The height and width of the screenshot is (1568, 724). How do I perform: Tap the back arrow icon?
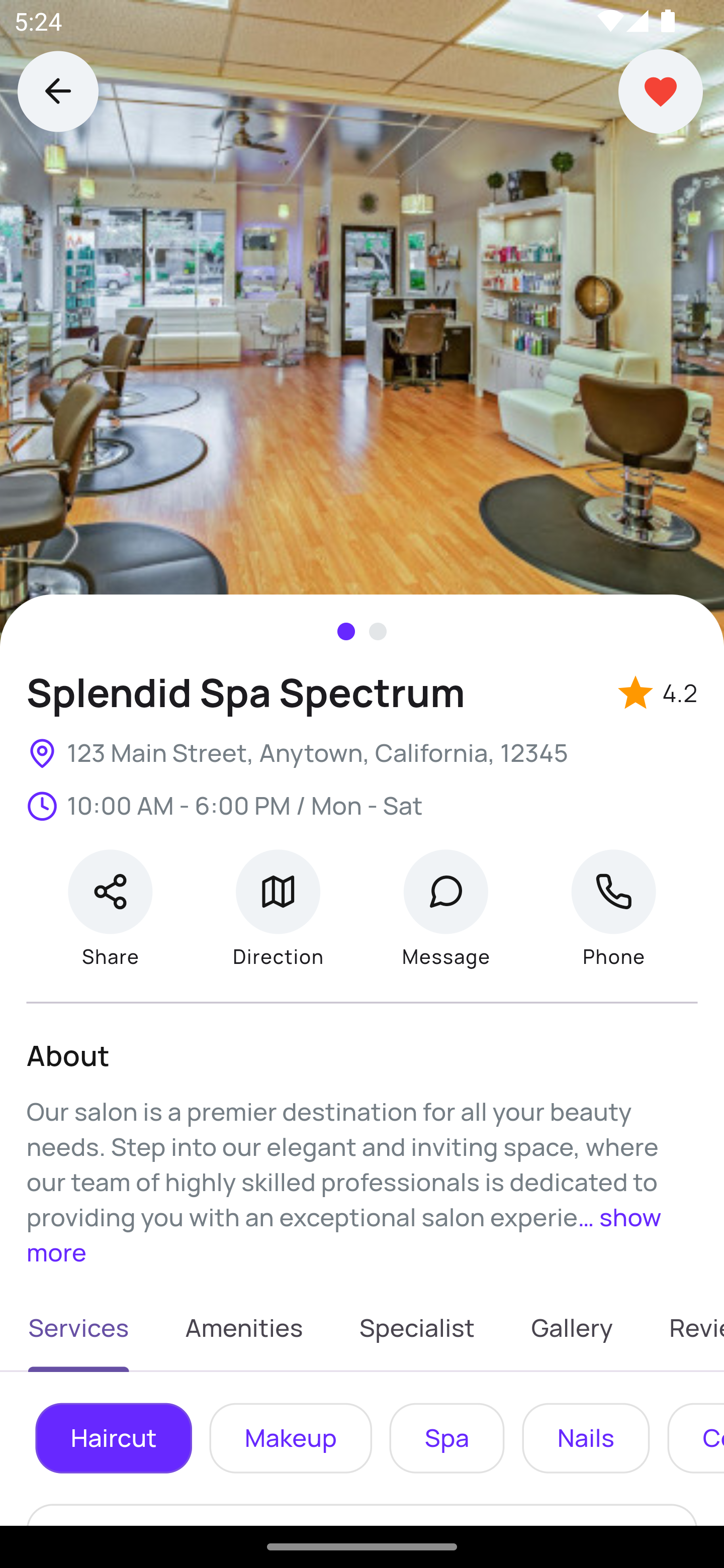(58, 90)
